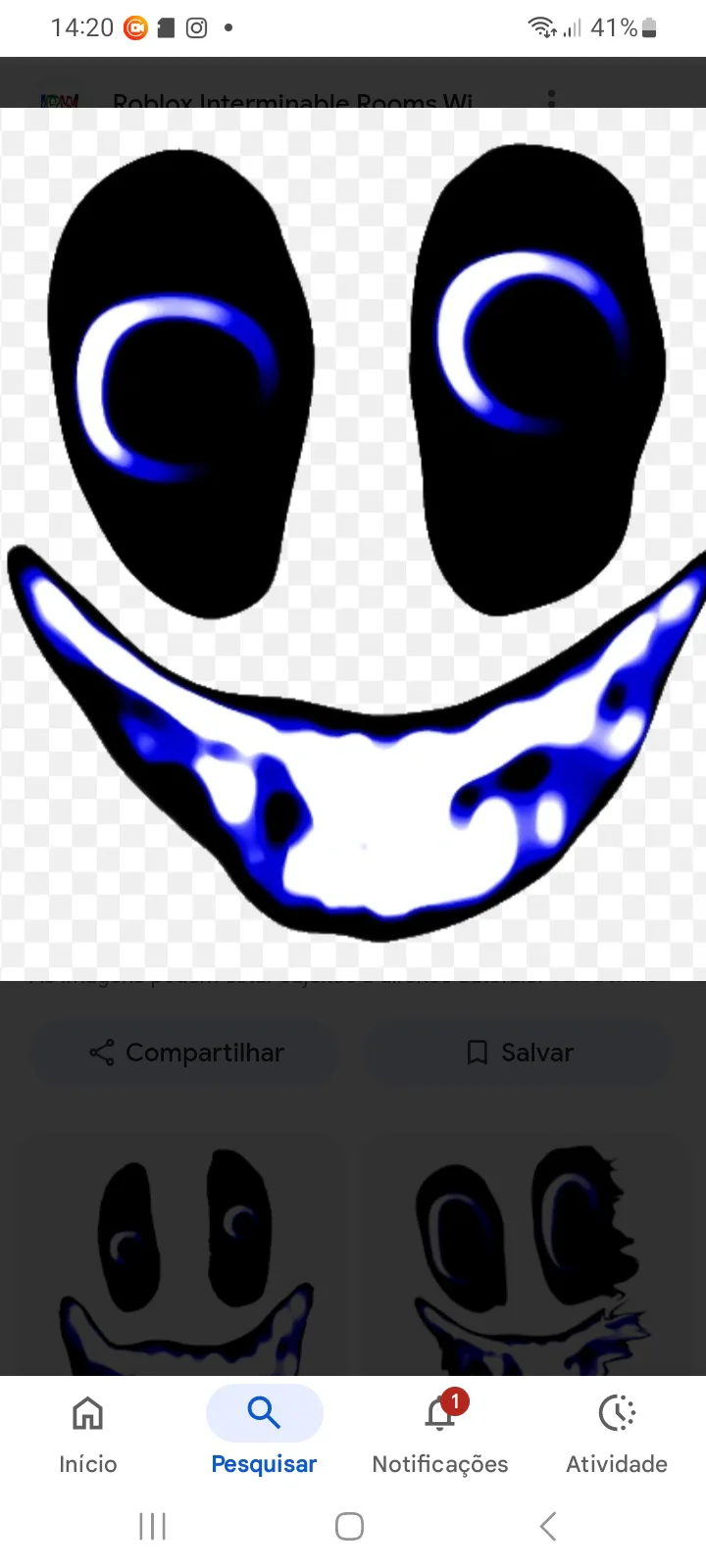The width and height of the screenshot is (706, 1568).
Task: Tap the system back button
Action: tap(548, 1526)
